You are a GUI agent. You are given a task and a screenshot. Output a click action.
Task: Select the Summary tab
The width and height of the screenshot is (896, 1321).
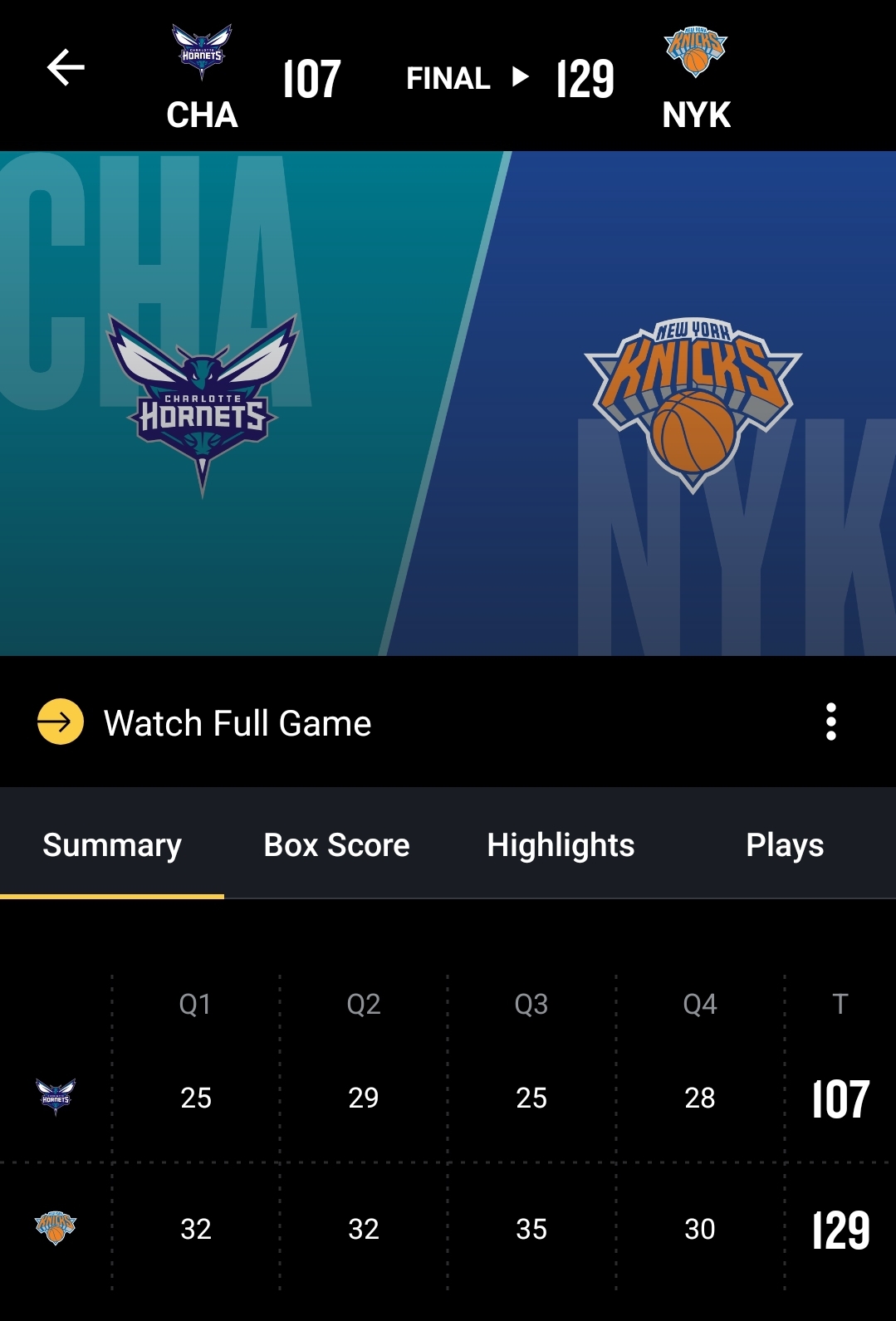(112, 845)
